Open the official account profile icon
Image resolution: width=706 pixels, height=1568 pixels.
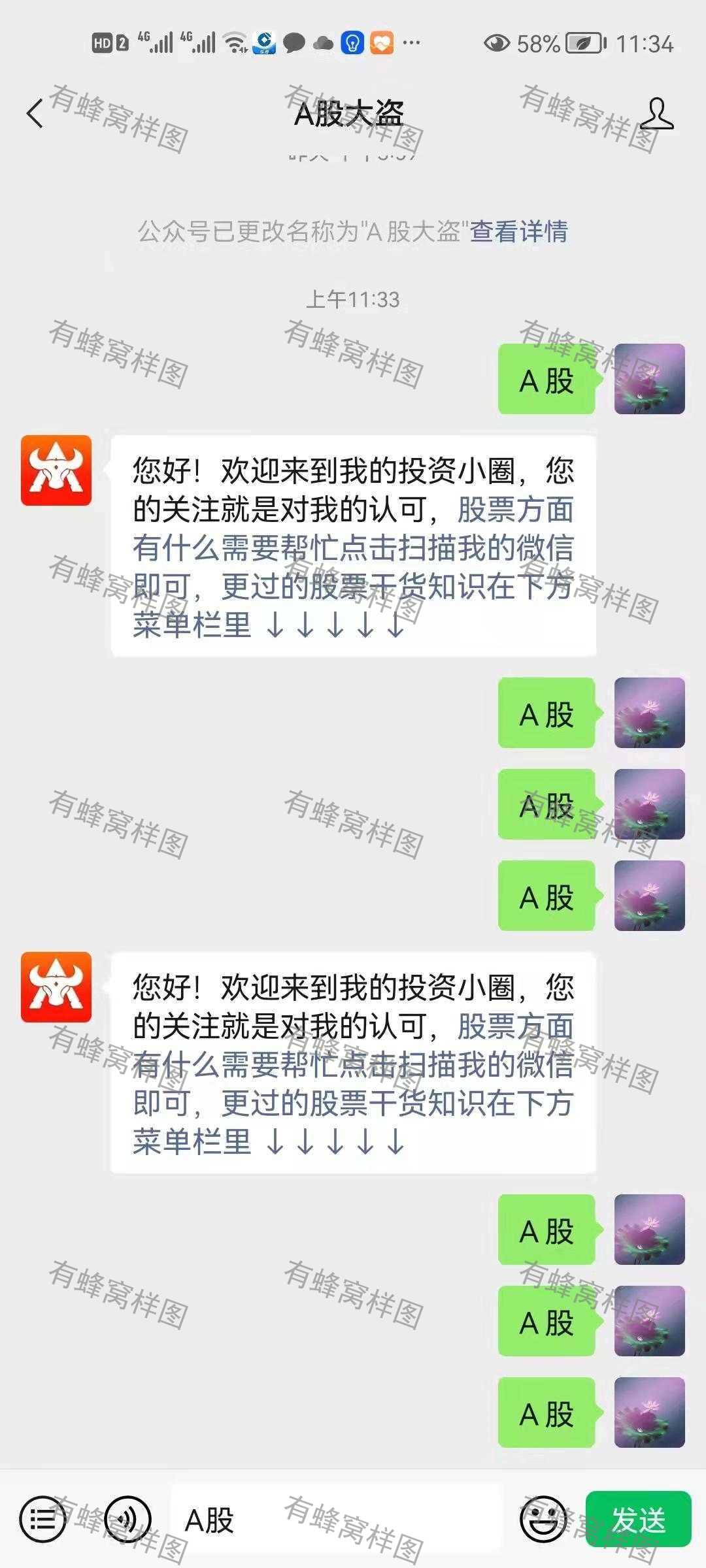coord(656,114)
